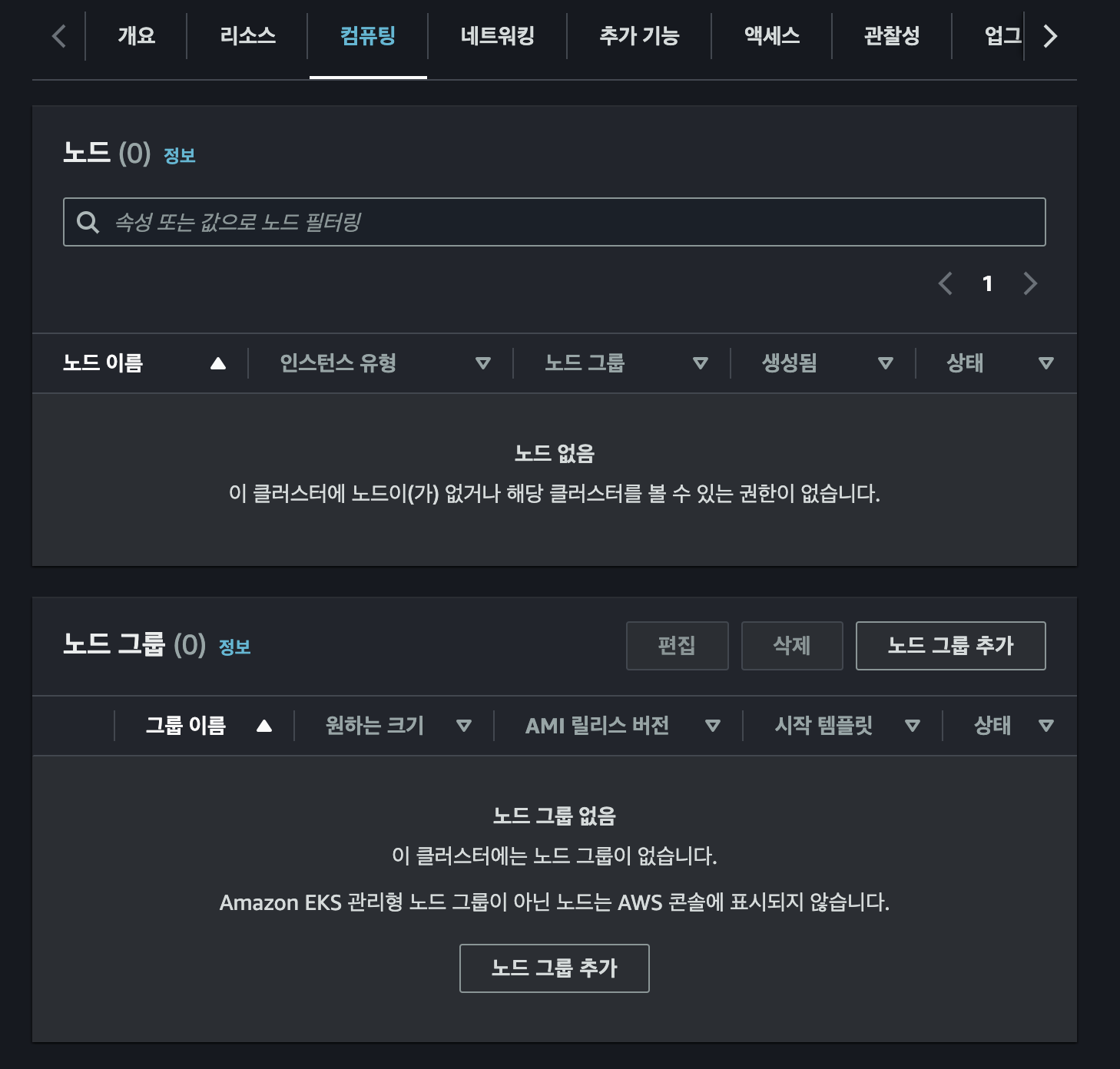Open 정보 link next to 노드 heading
The height and width of the screenshot is (1069, 1120).
pyautogui.click(x=180, y=156)
